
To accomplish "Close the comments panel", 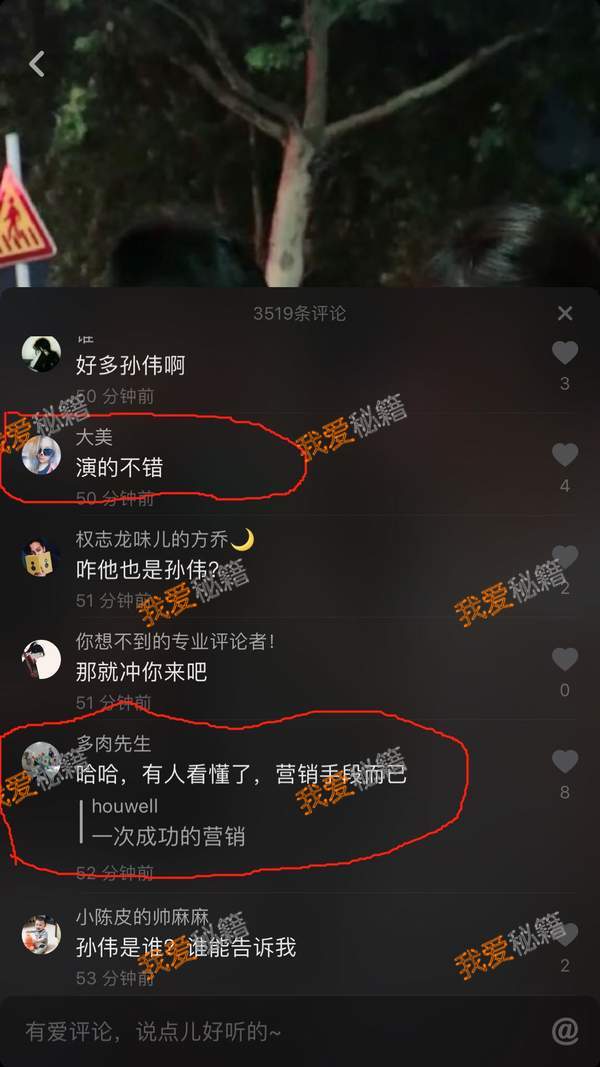I will (565, 314).
